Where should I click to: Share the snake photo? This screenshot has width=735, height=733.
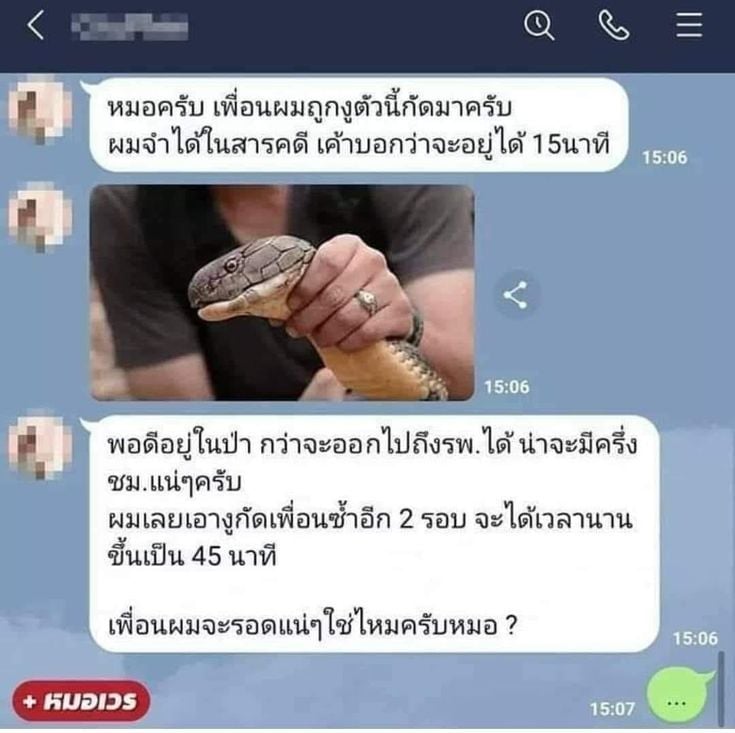(516, 294)
